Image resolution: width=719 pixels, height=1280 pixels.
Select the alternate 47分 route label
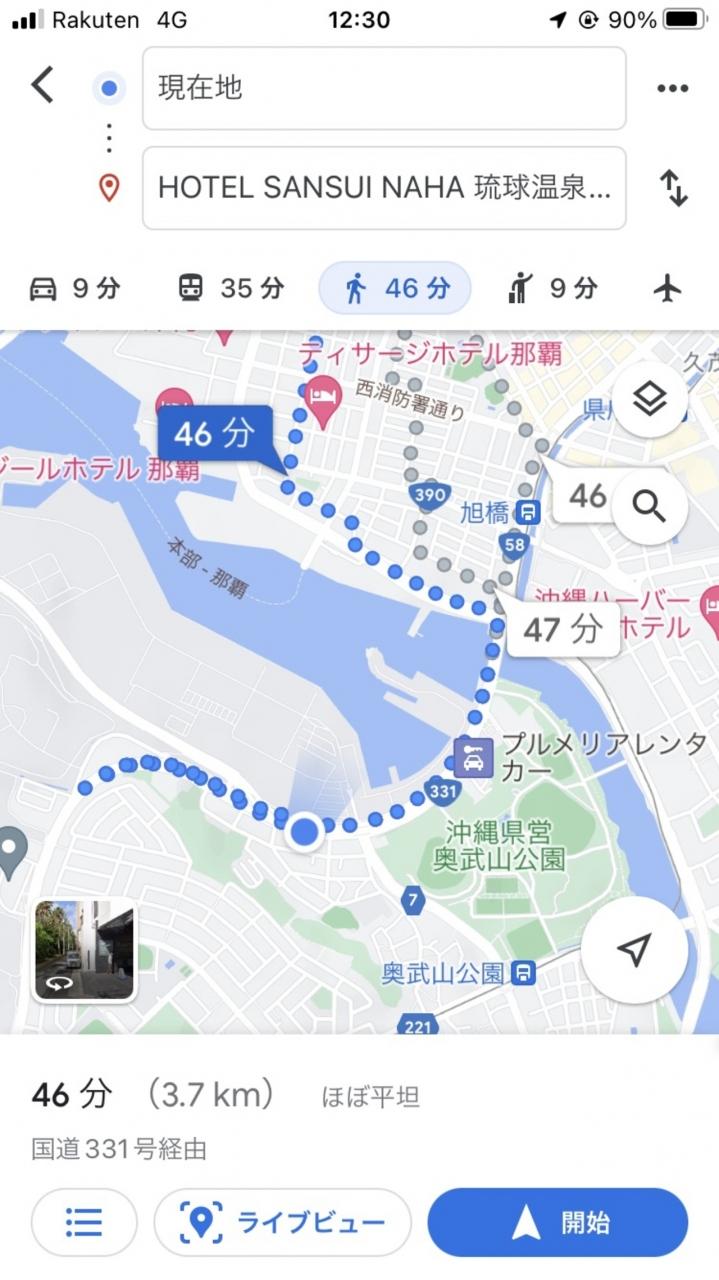click(x=563, y=629)
